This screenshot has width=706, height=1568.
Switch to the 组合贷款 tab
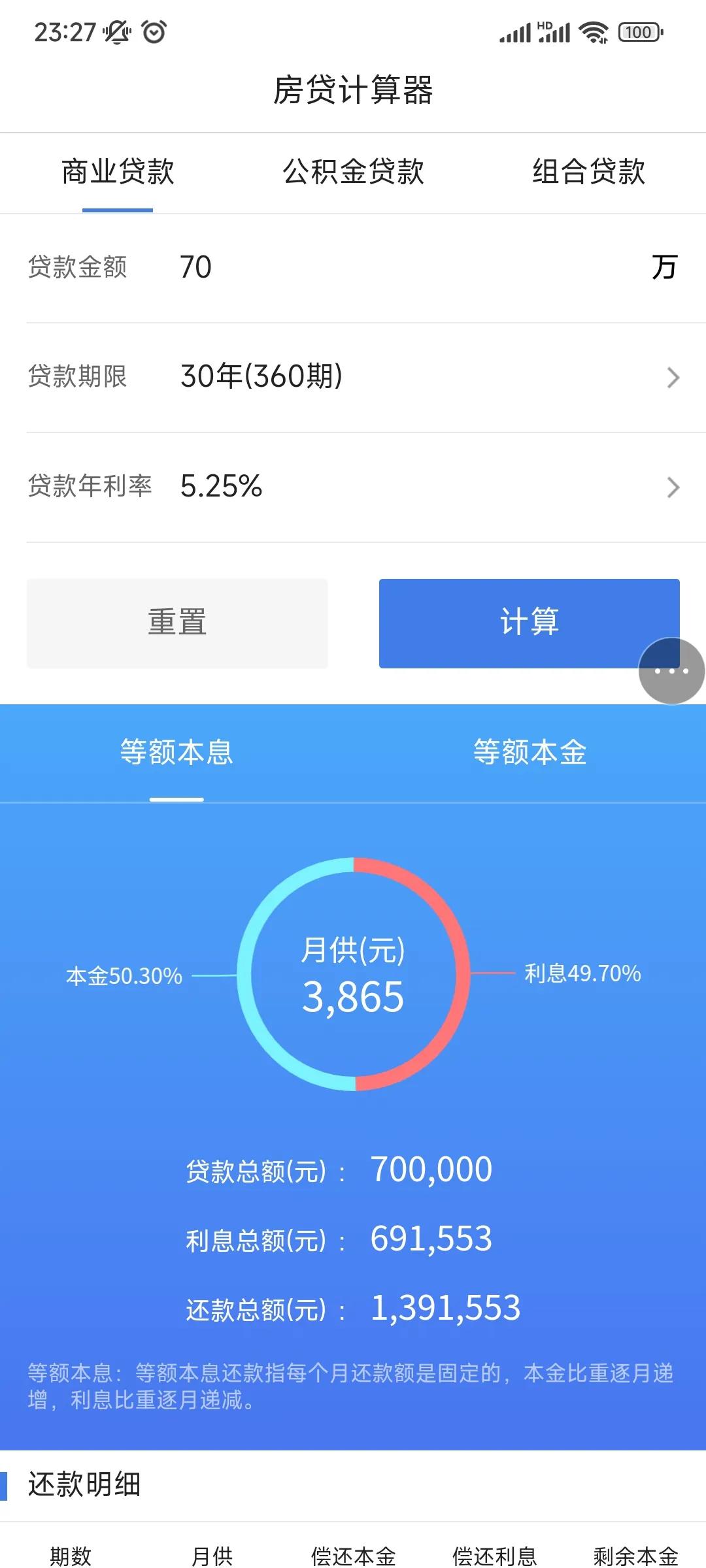coord(588,172)
